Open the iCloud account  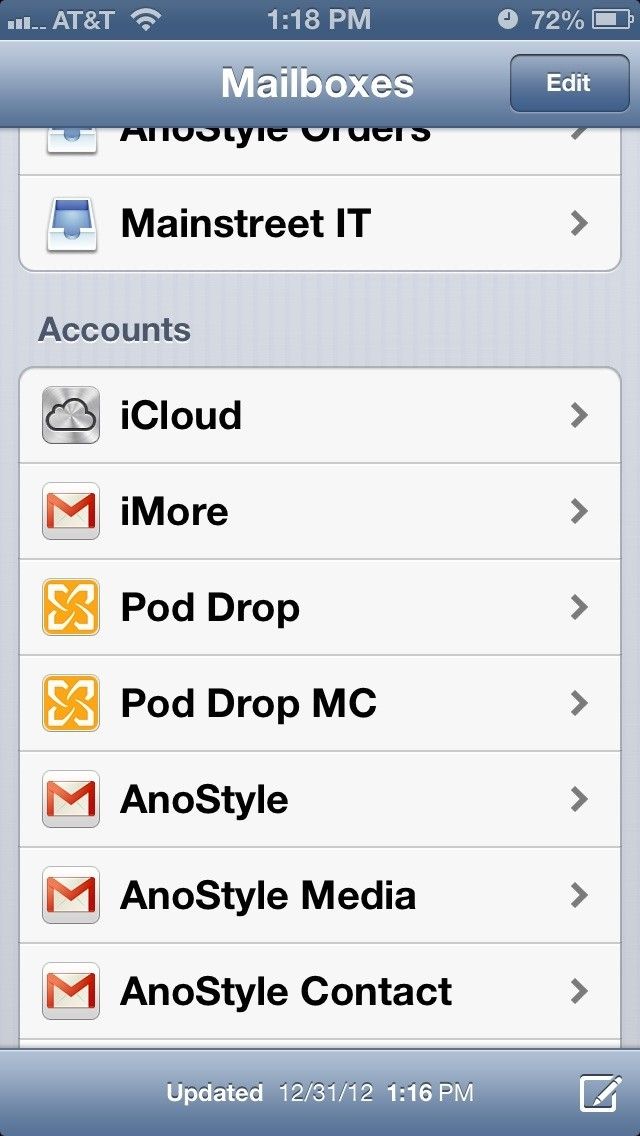pos(320,415)
